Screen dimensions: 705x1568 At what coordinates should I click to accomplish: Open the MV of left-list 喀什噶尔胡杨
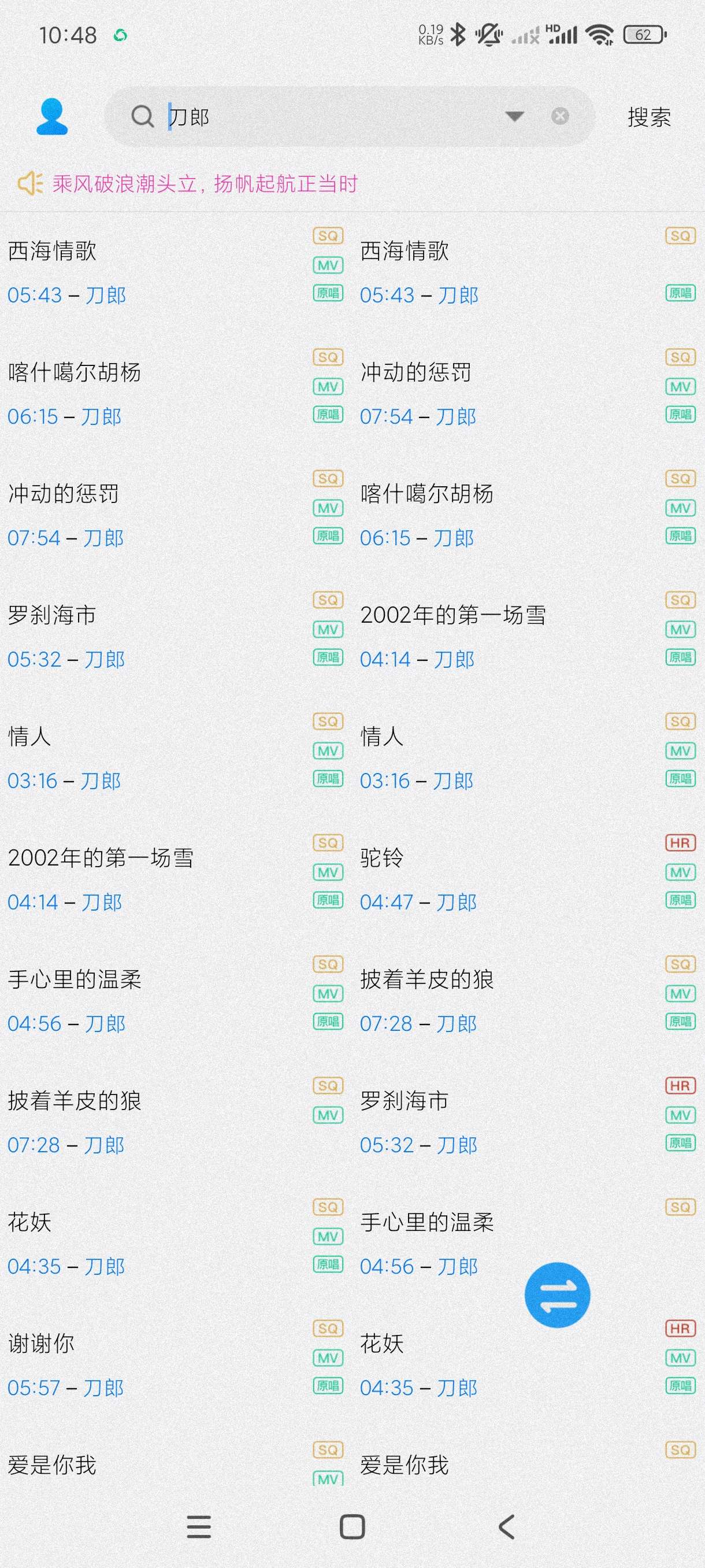coord(328,387)
